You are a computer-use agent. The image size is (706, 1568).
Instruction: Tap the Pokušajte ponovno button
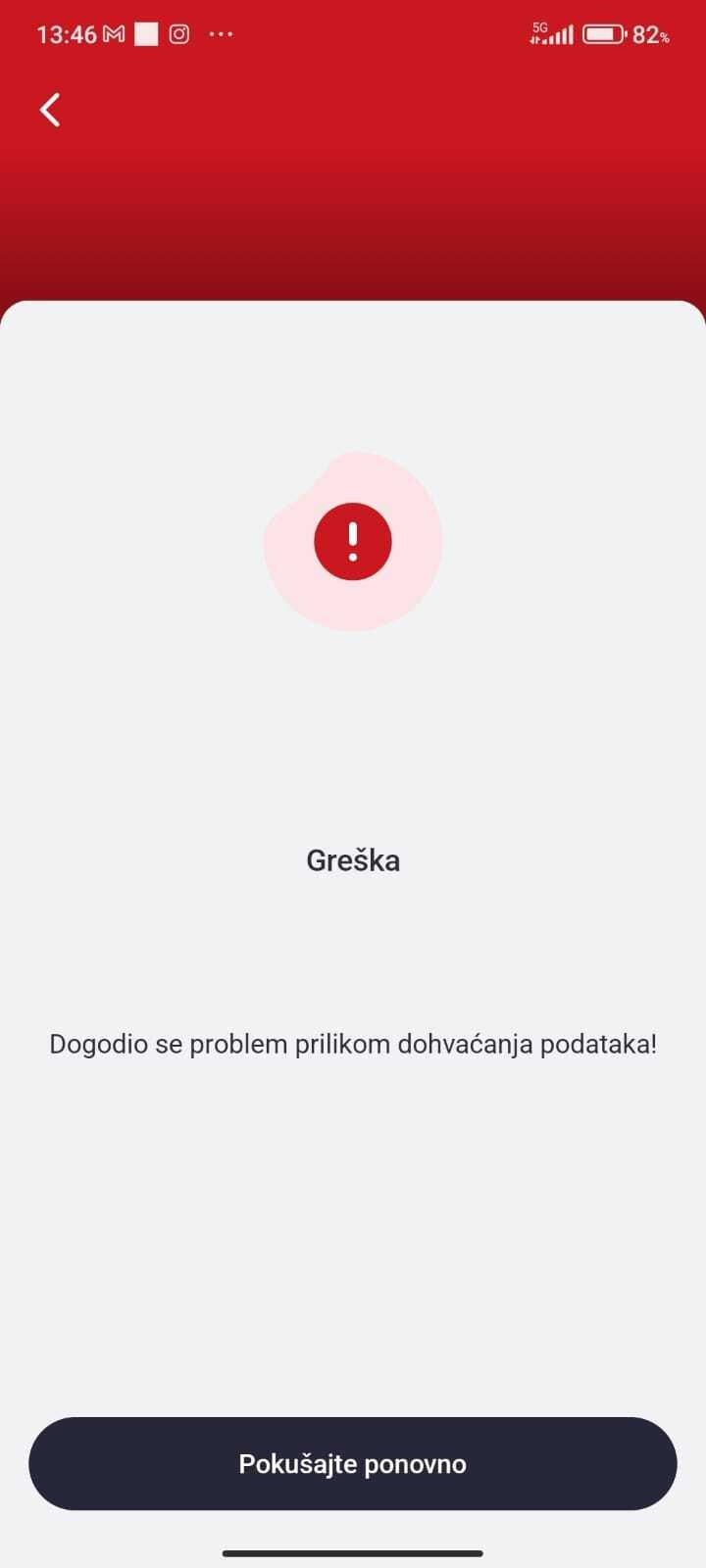tap(353, 1463)
